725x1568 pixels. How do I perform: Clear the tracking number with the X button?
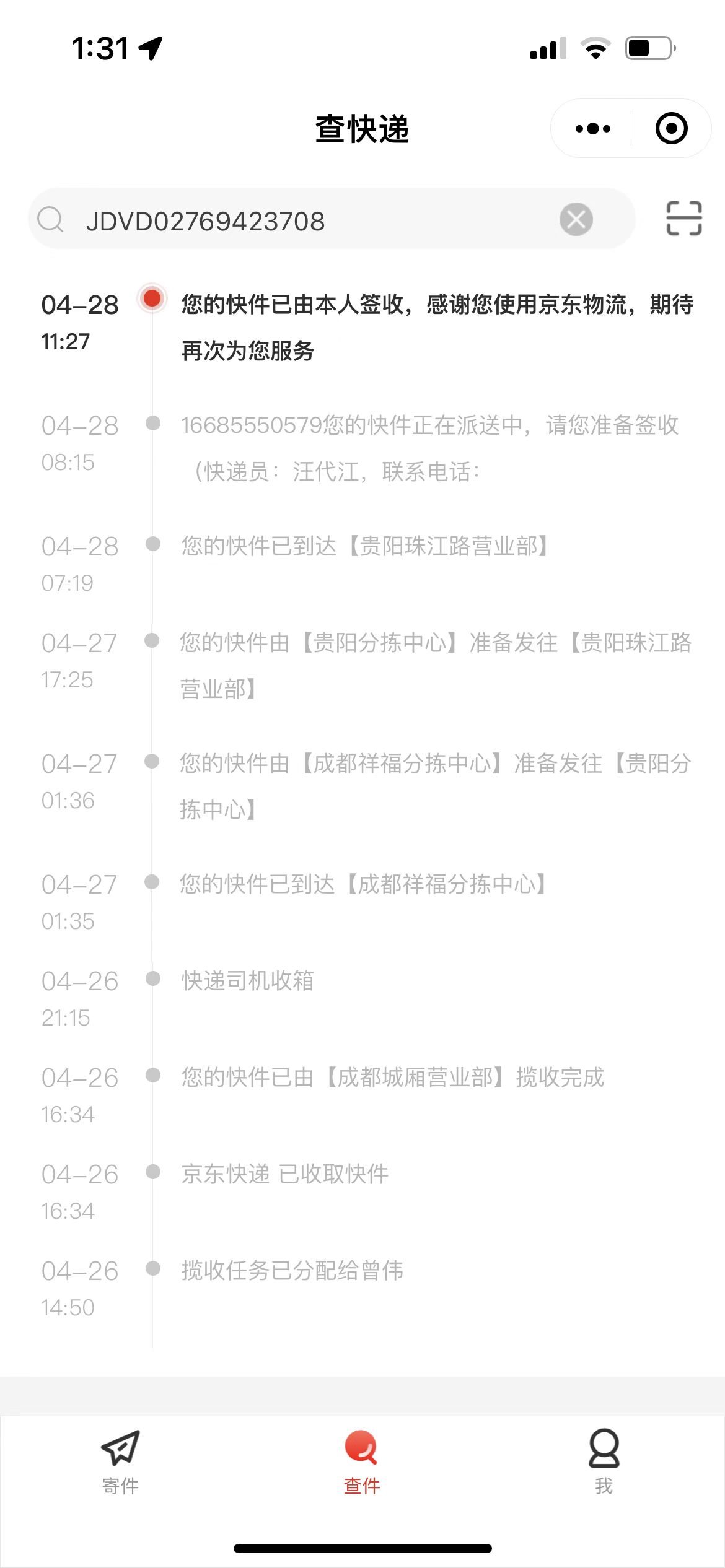pyautogui.click(x=576, y=219)
